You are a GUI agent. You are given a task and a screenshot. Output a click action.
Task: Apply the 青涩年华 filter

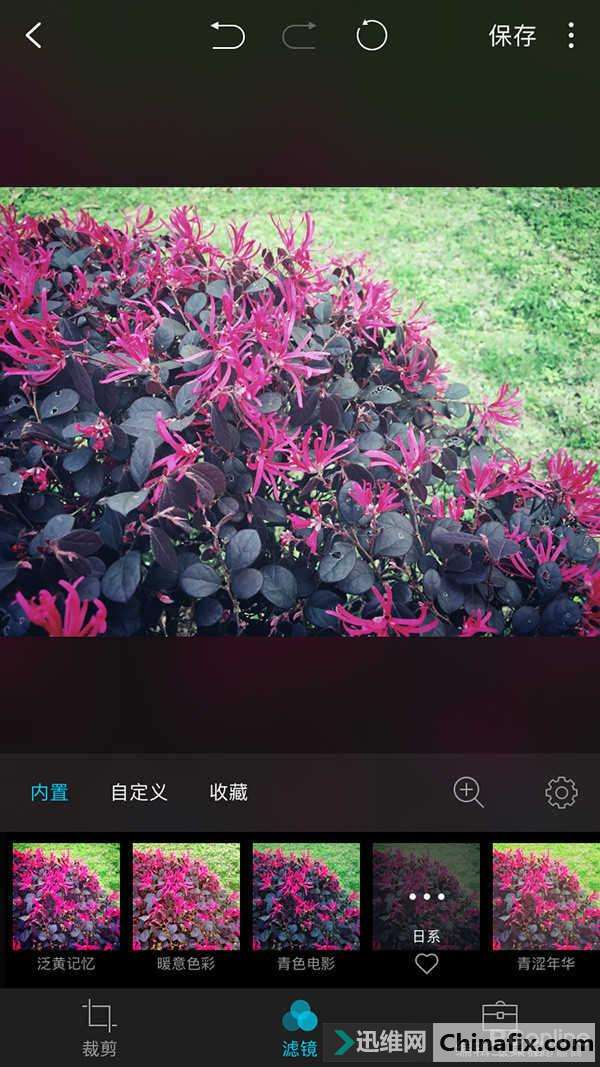(546, 906)
